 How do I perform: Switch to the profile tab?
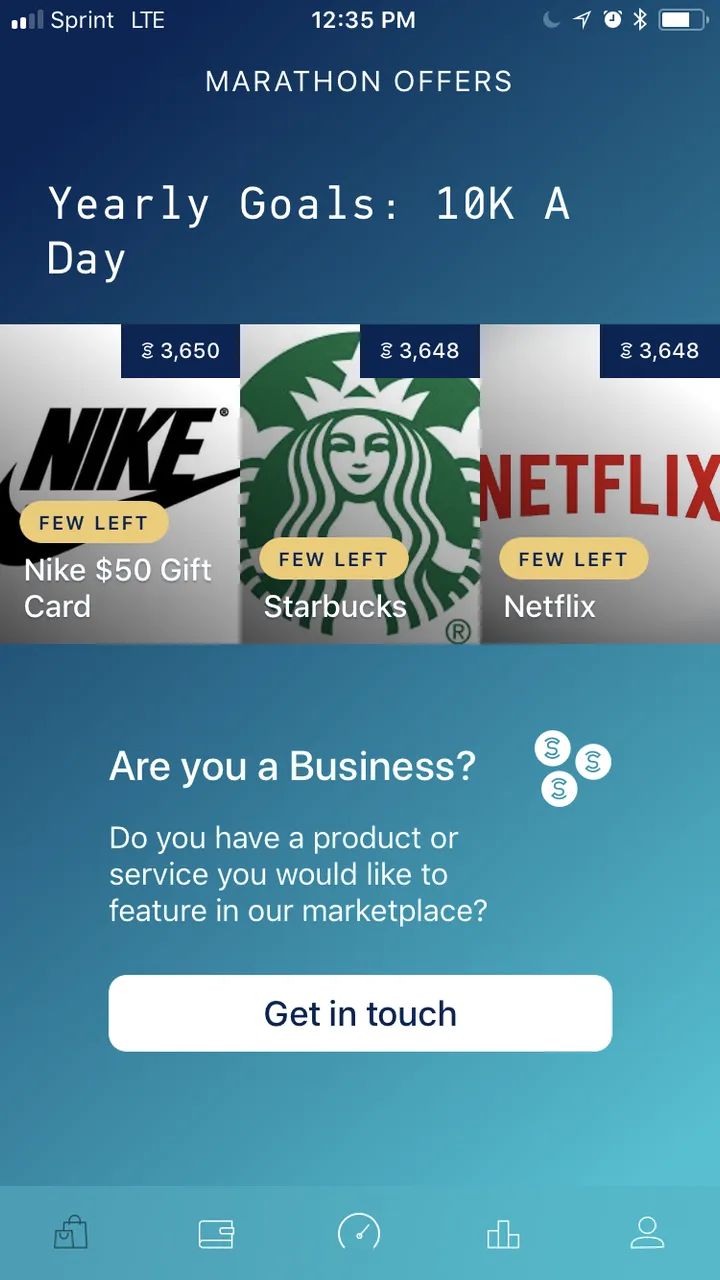click(x=647, y=1233)
